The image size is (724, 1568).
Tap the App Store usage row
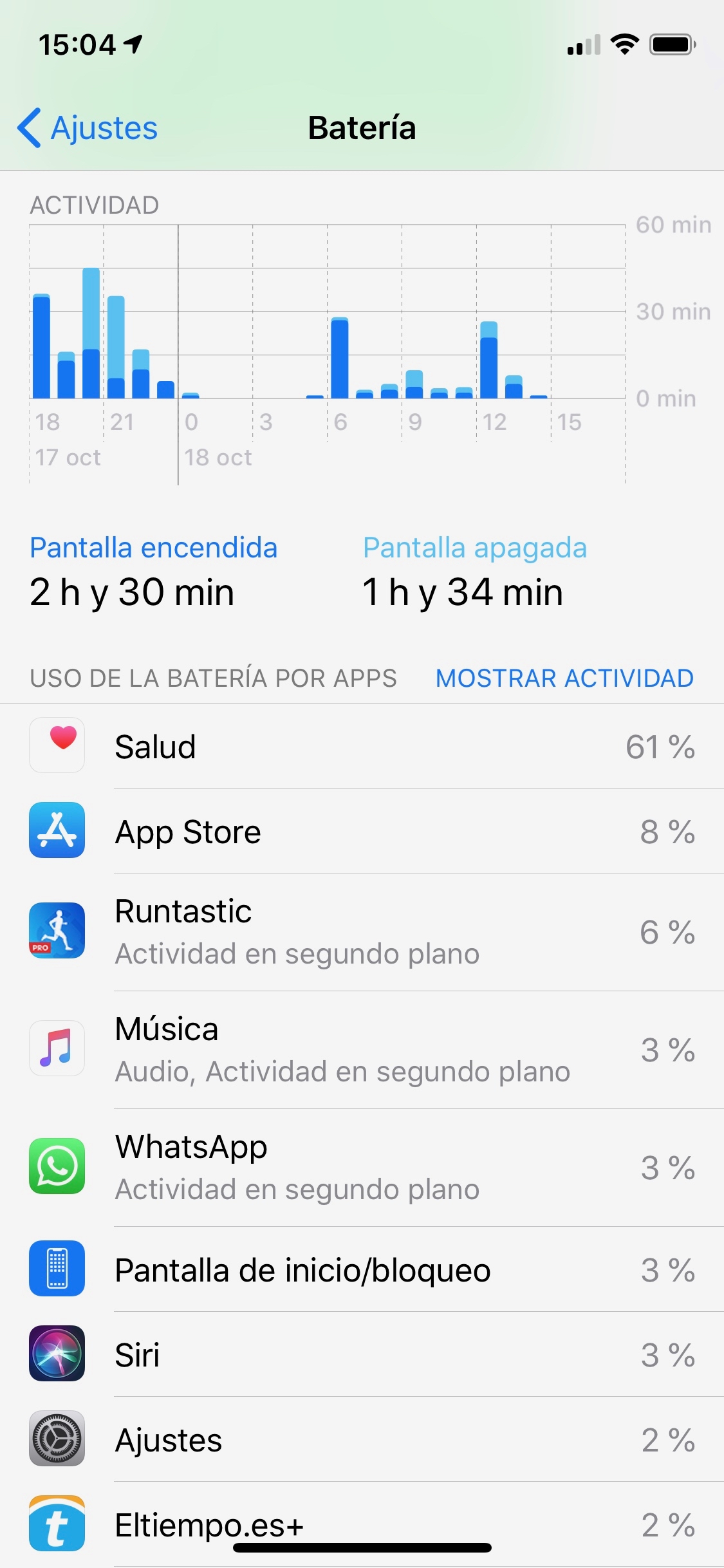point(362,832)
